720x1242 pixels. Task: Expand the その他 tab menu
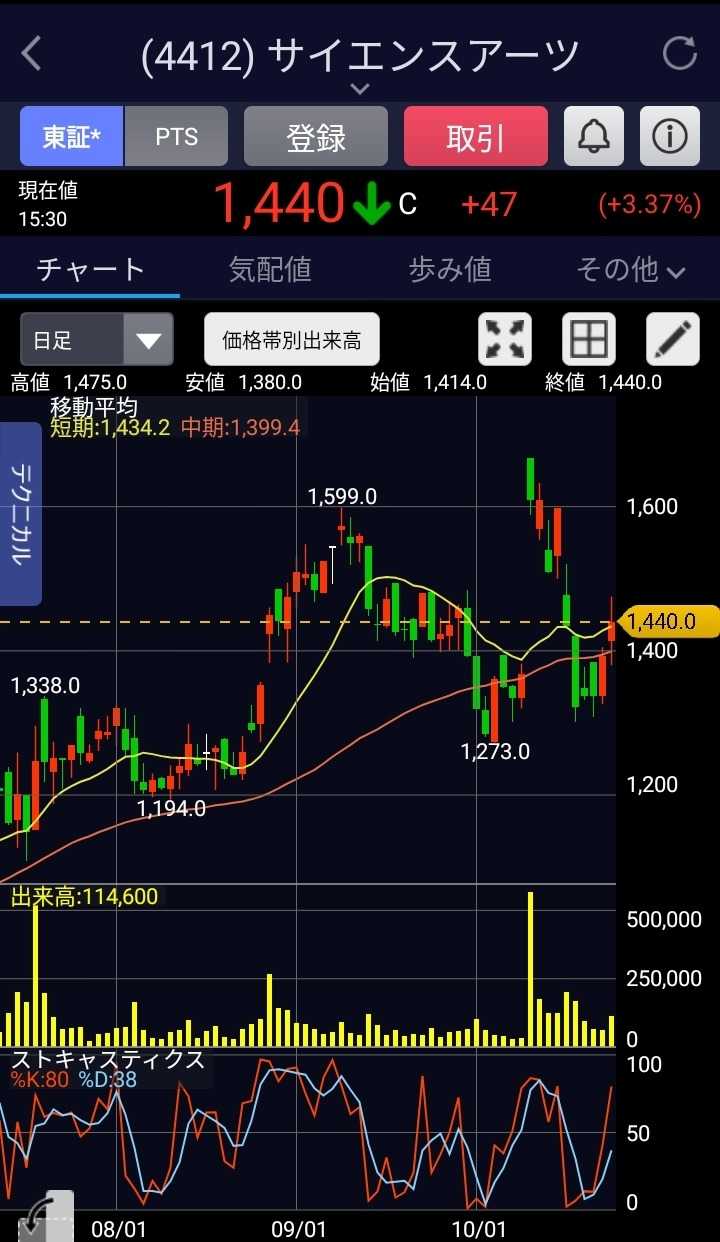(630, 269)
